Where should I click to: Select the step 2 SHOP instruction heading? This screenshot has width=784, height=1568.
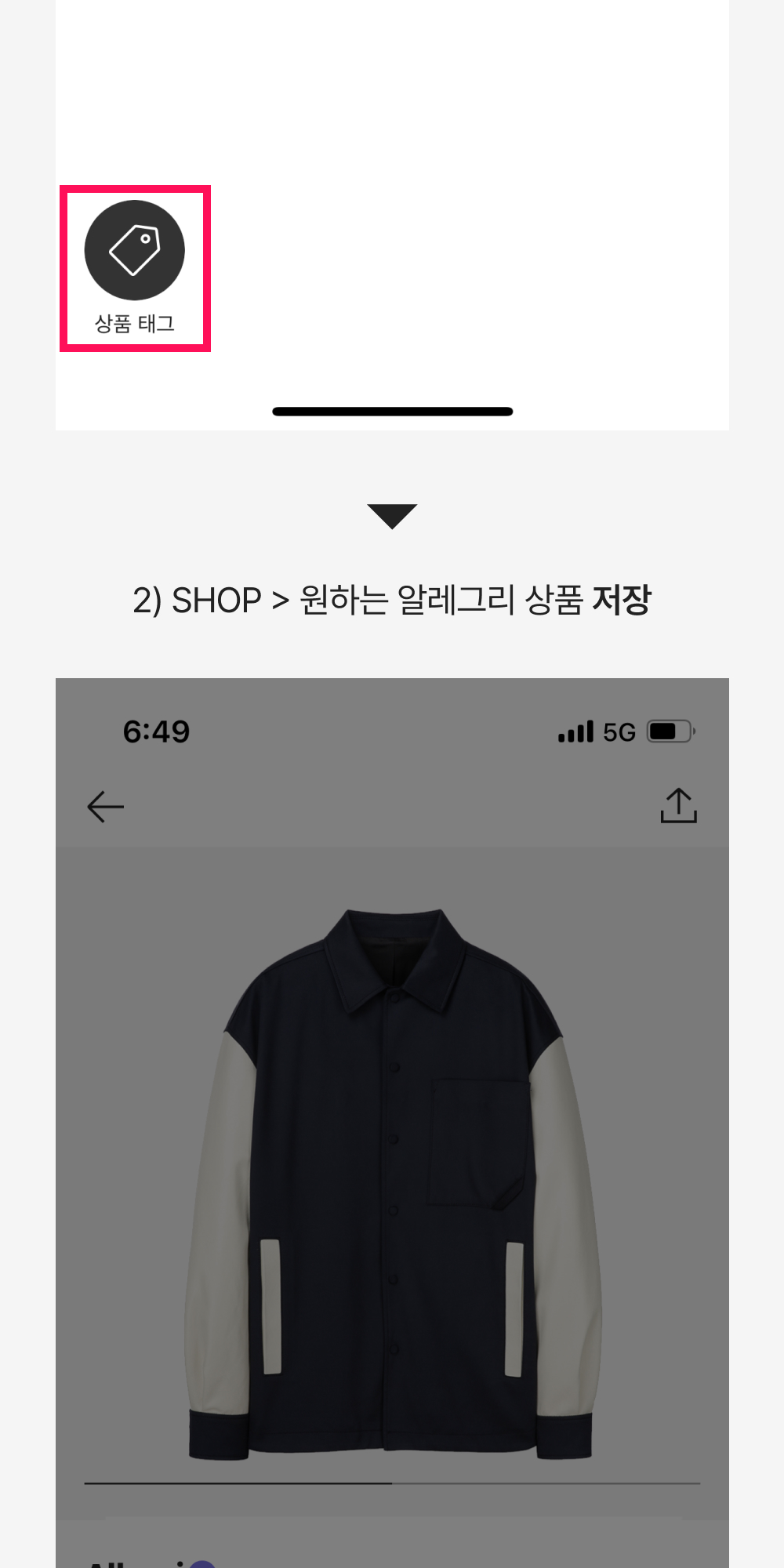click(x=392, y=601)
